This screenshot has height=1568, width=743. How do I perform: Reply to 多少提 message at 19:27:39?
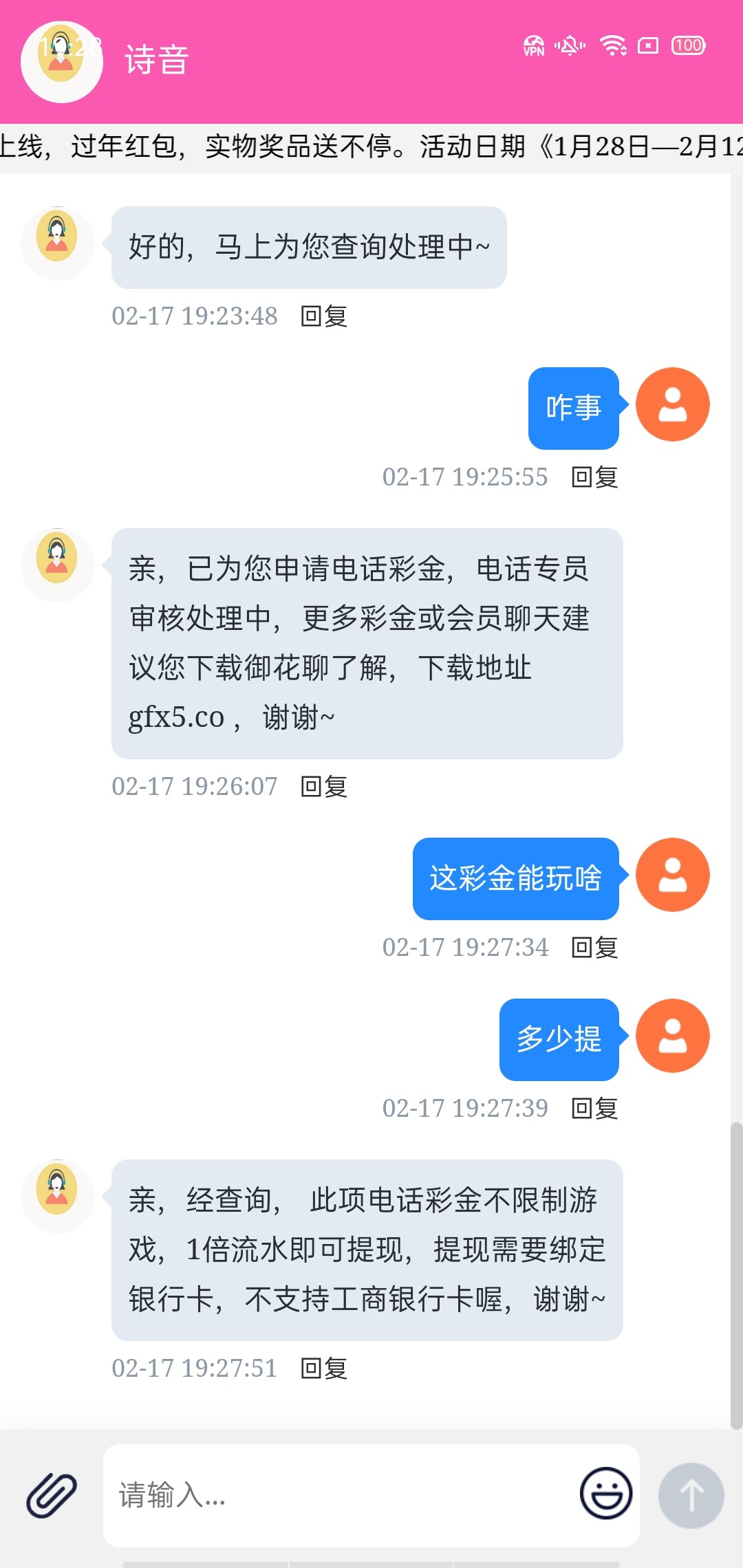(x=594, y=1109)
